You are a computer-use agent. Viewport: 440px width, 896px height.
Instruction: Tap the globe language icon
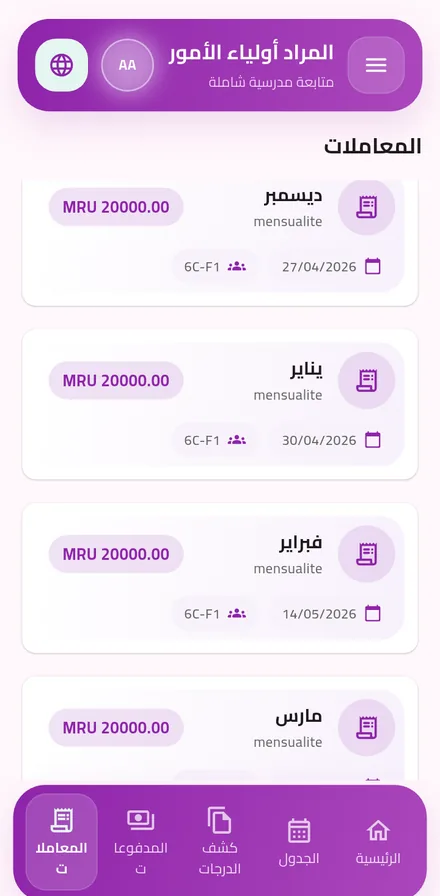point(62,65)
